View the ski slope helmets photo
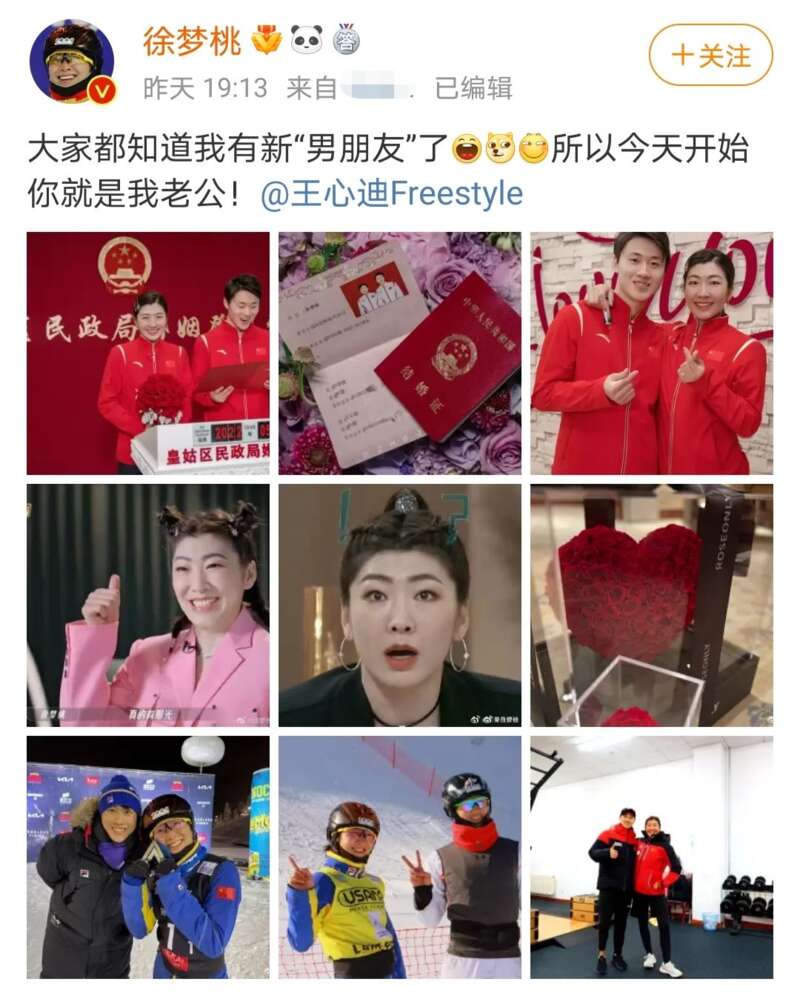 coord(400,858)
